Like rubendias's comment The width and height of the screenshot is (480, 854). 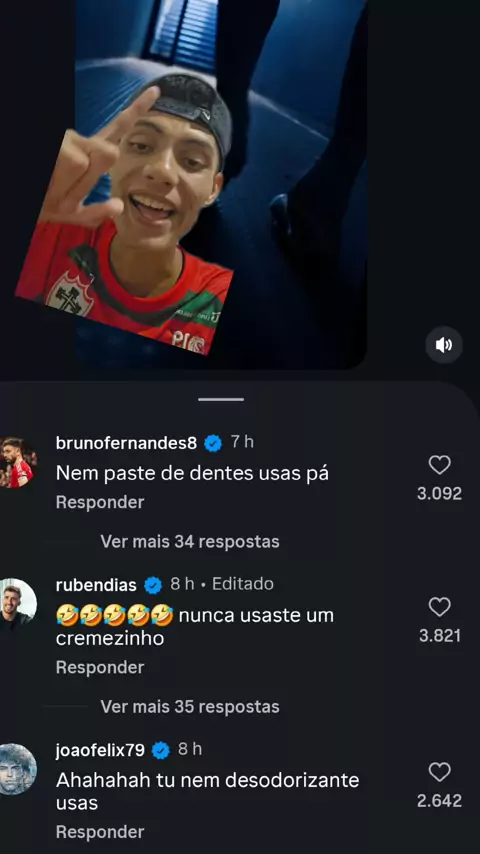coord(439,607)
